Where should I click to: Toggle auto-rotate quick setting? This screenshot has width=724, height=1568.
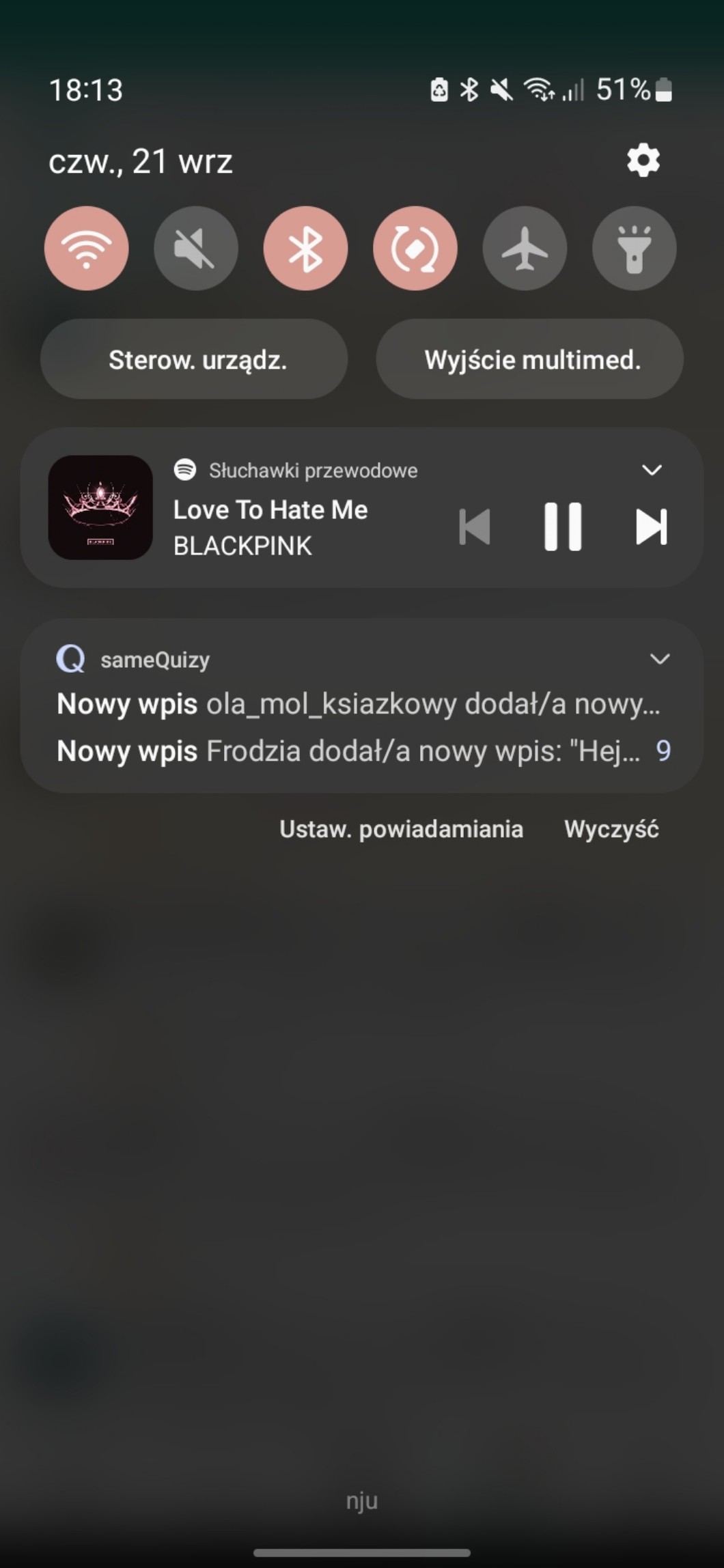tap(415, 249)
